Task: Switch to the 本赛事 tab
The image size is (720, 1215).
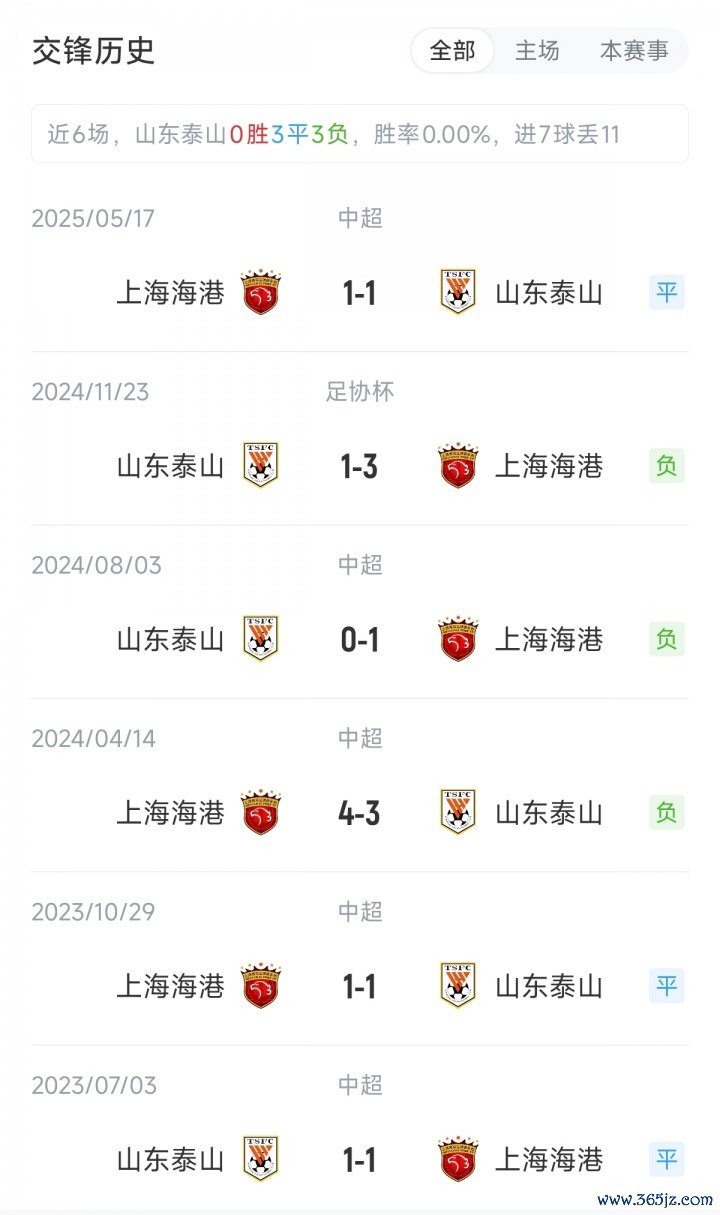Action: 634,51
